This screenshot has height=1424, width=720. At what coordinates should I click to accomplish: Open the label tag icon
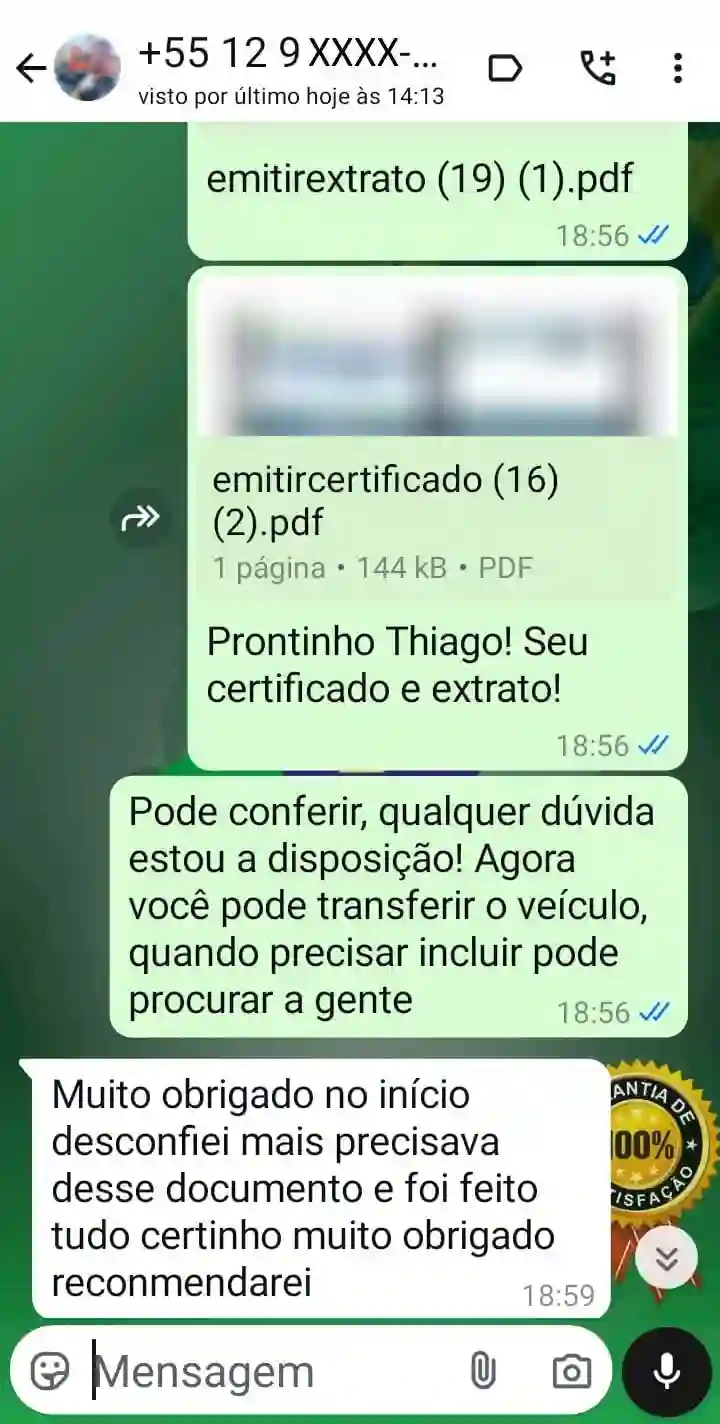point(505,68)
